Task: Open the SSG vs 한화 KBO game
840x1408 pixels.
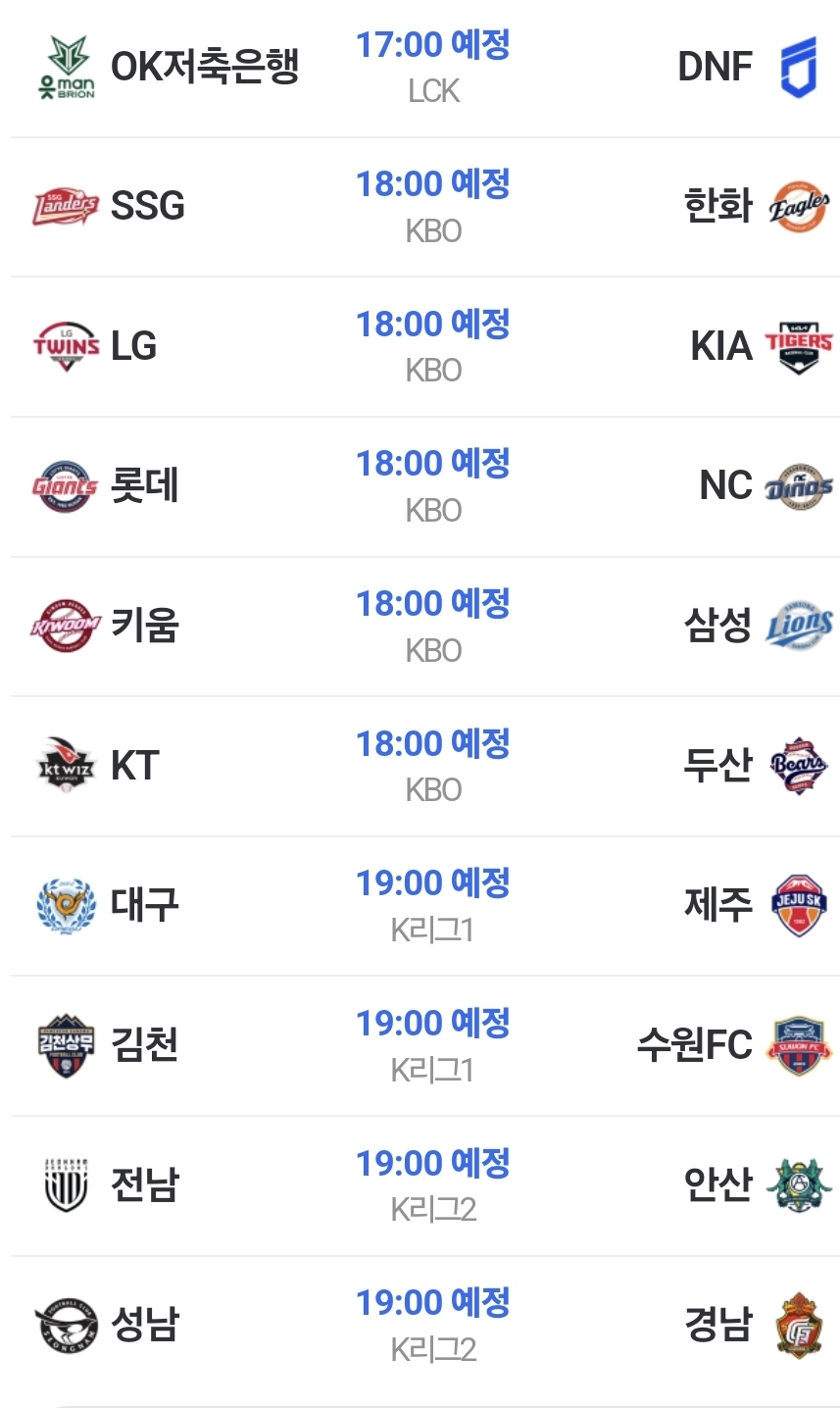Action: pyautogui.click(x=431, y=206)
